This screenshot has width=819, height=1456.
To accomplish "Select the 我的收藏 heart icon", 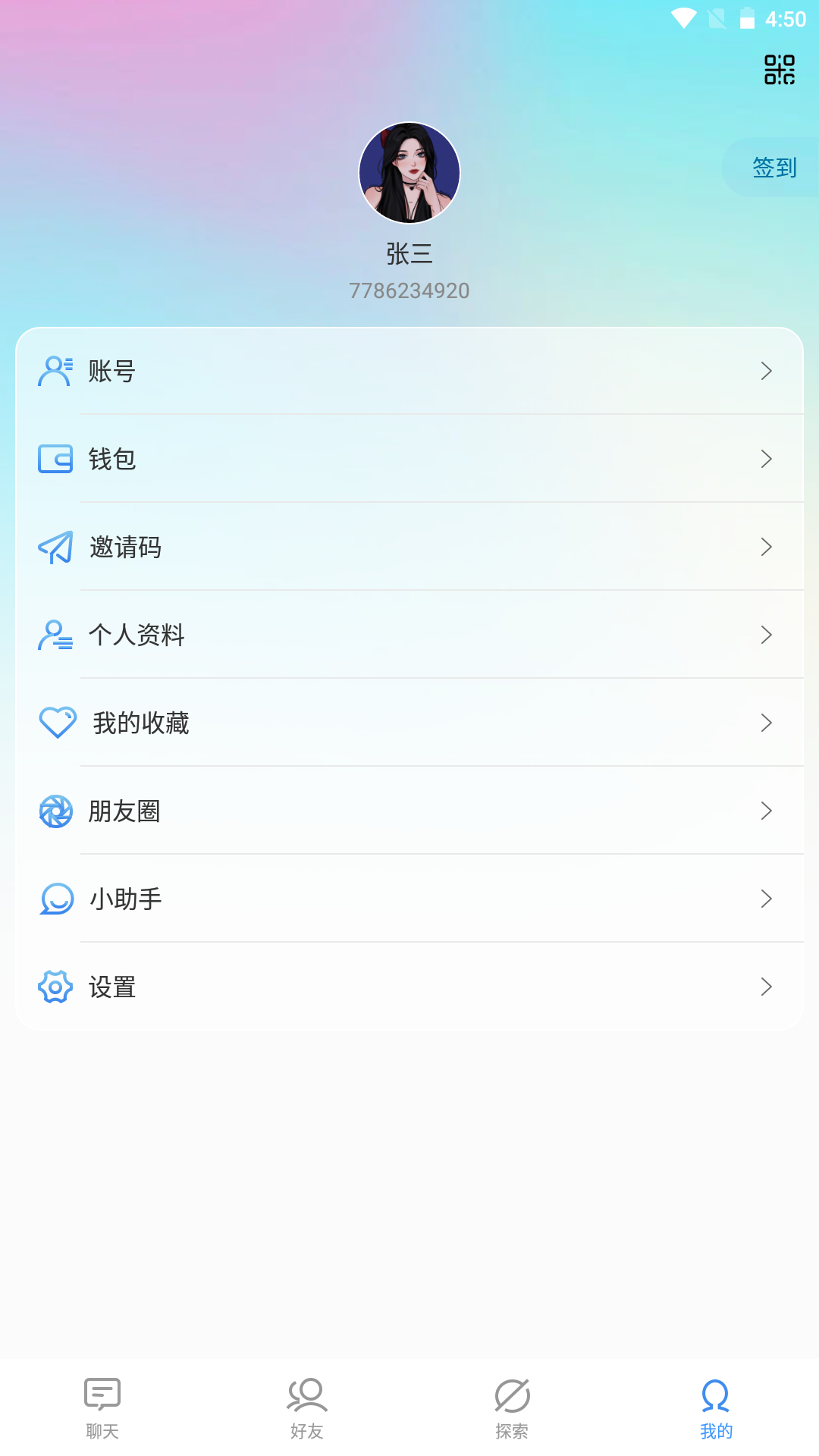I will pyautogui.click(x=56, y=723).
